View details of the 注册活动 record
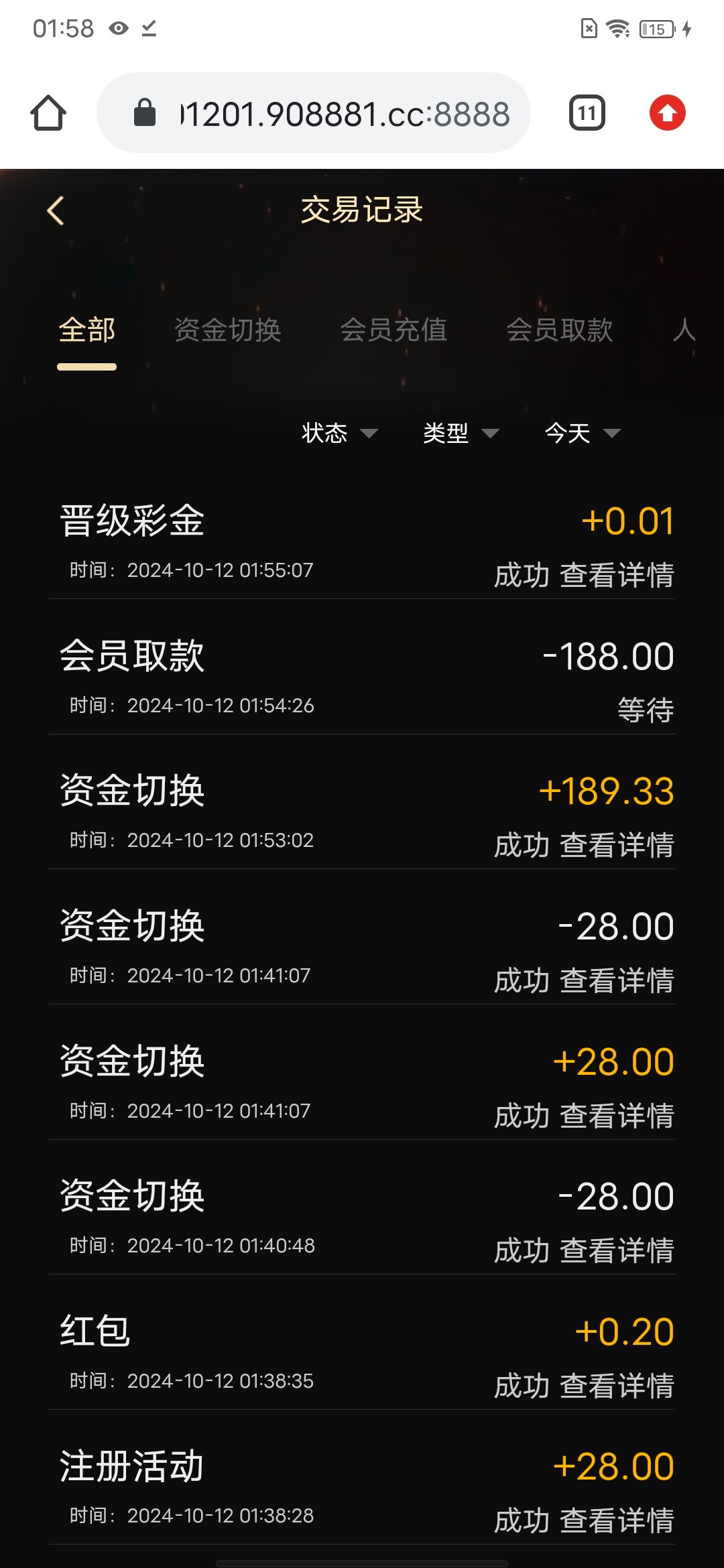Image resolution: width=724 pixels, height=1568 pixels. point(616,1521)
